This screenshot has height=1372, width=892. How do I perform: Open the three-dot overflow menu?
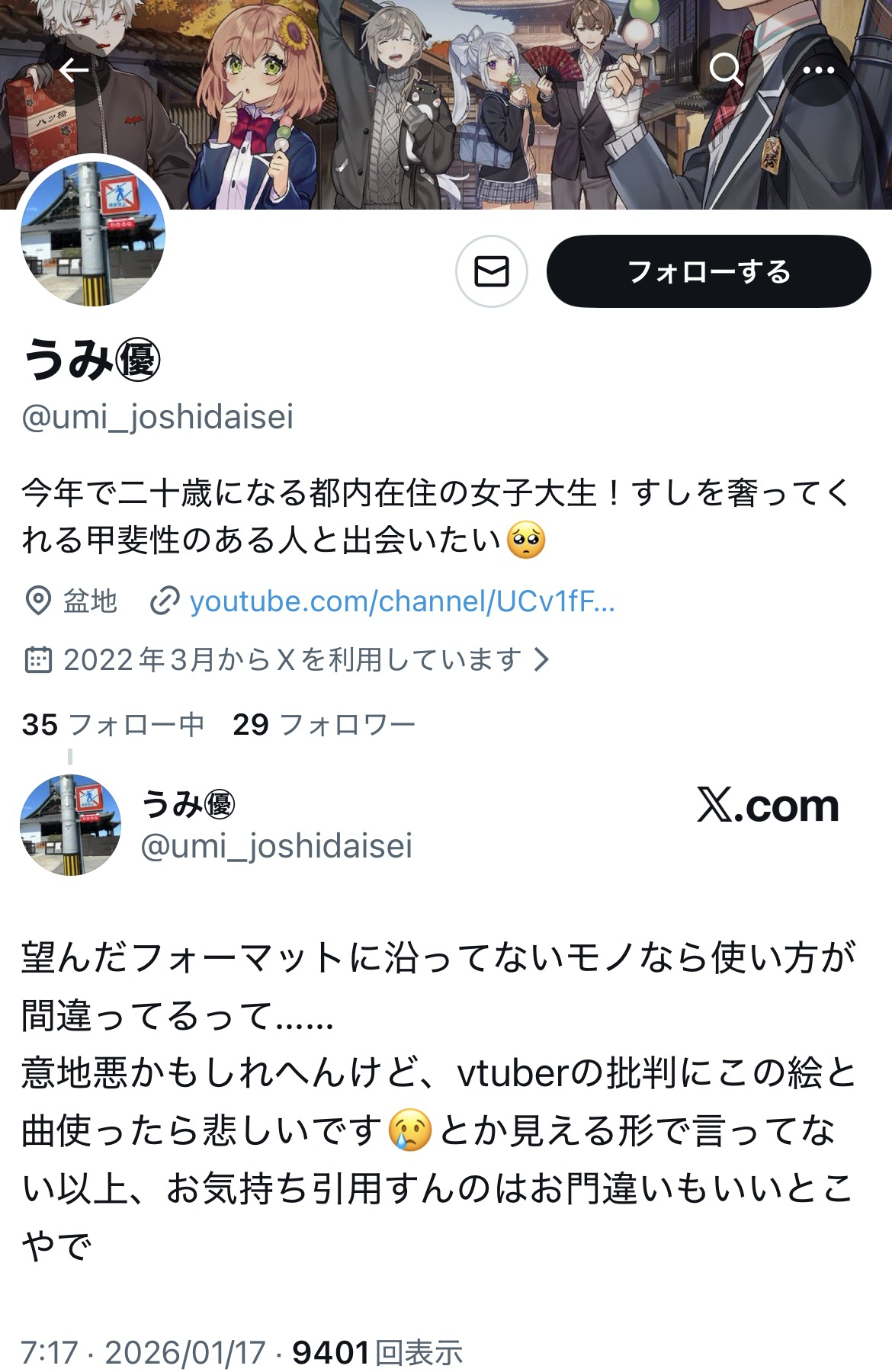coord(818,71)
